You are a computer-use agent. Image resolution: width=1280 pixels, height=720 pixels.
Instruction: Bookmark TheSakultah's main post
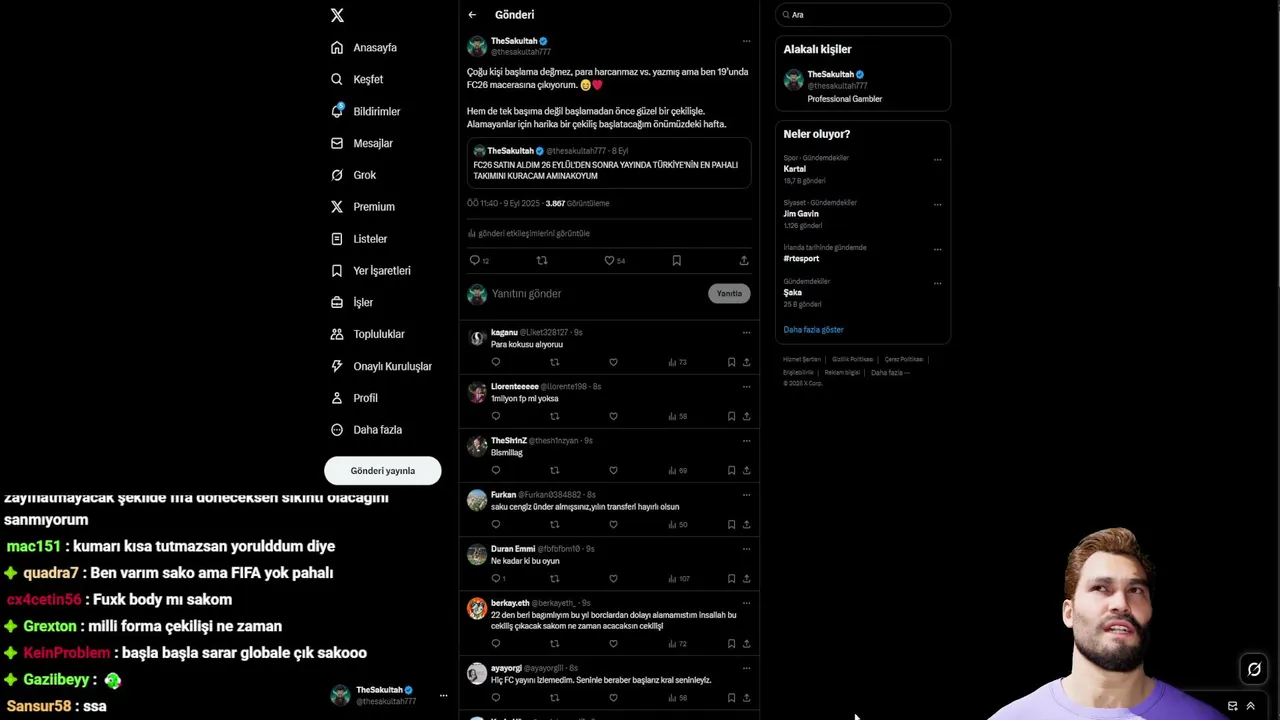point(676,260)
